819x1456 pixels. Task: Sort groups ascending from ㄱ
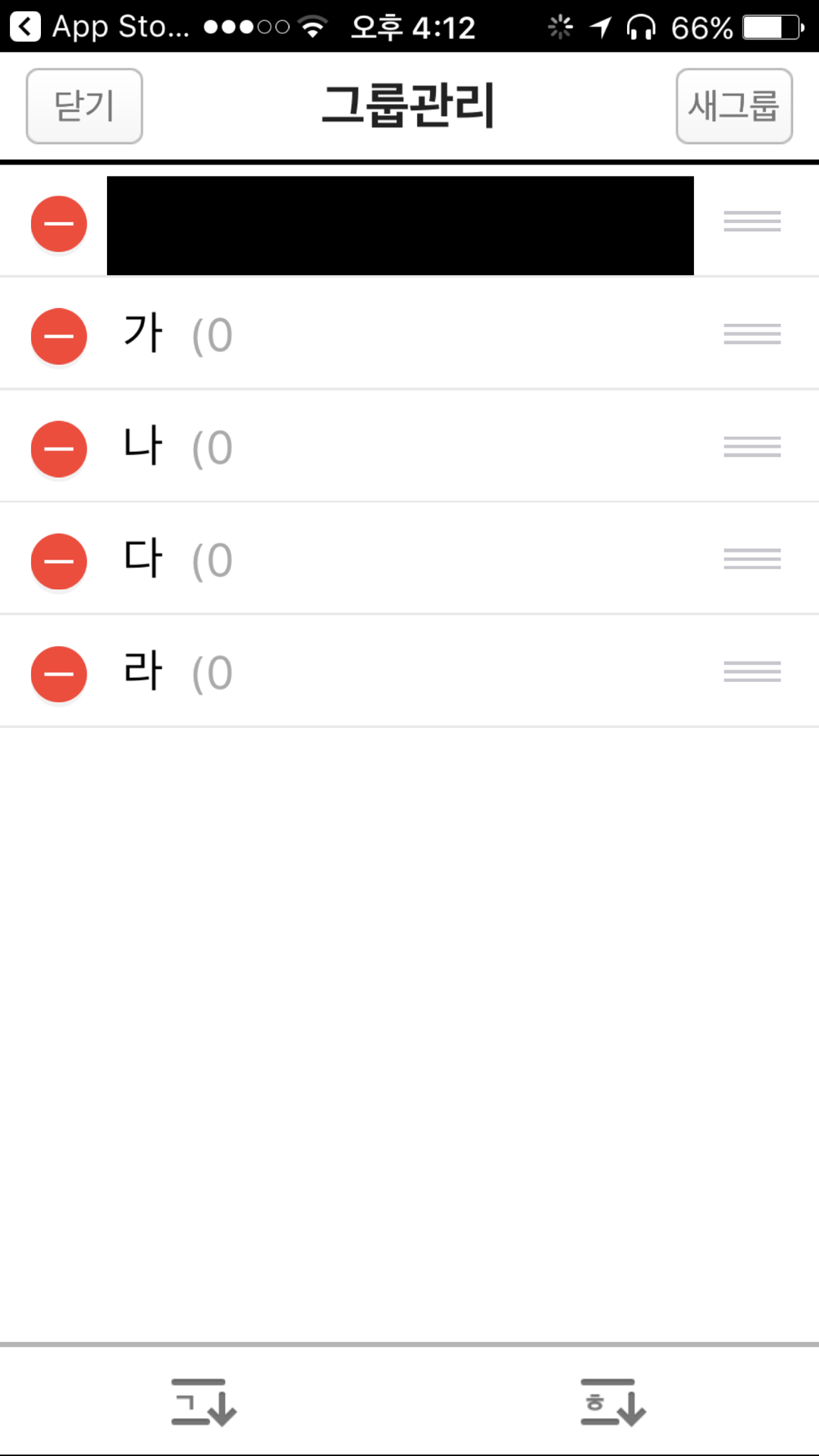[203, 1402]
